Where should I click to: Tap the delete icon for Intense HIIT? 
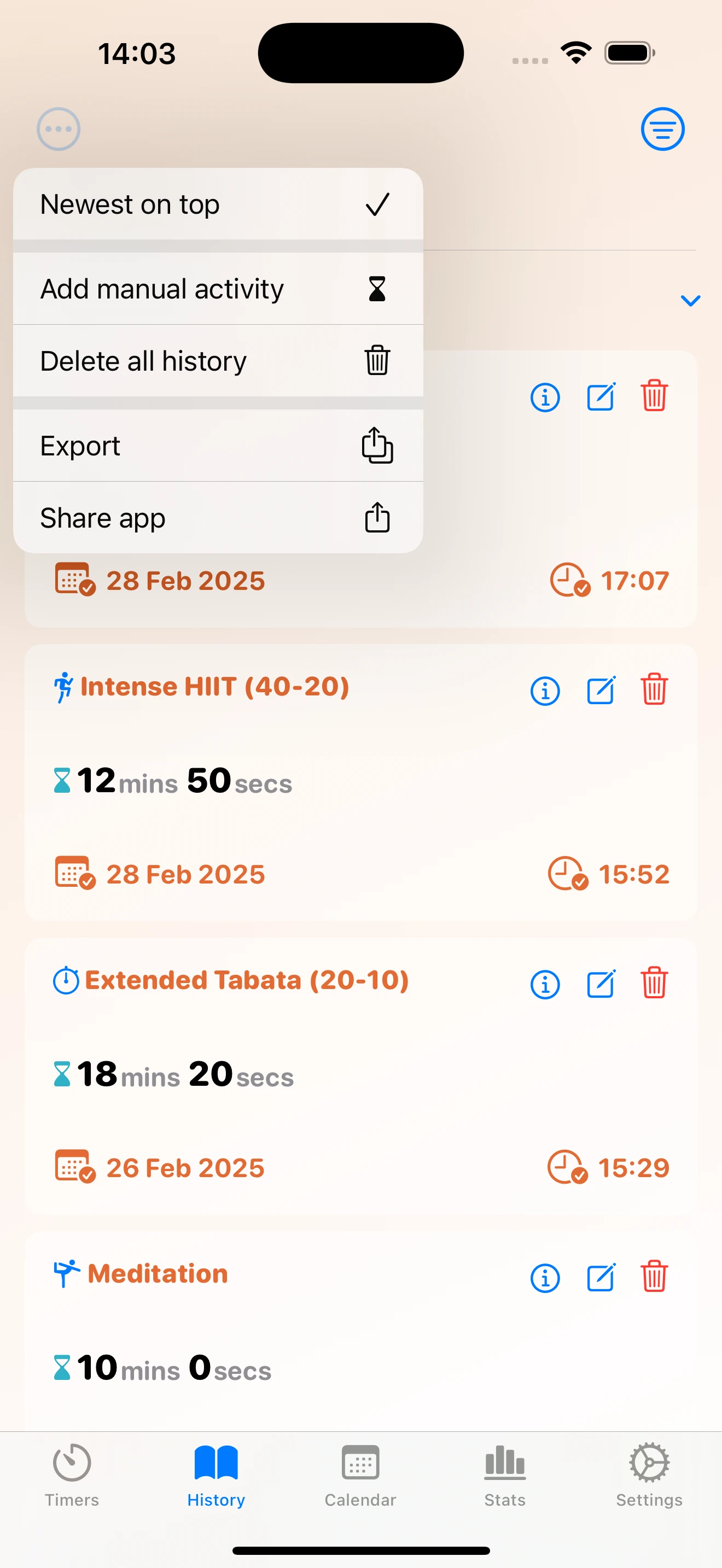point(654,691)
